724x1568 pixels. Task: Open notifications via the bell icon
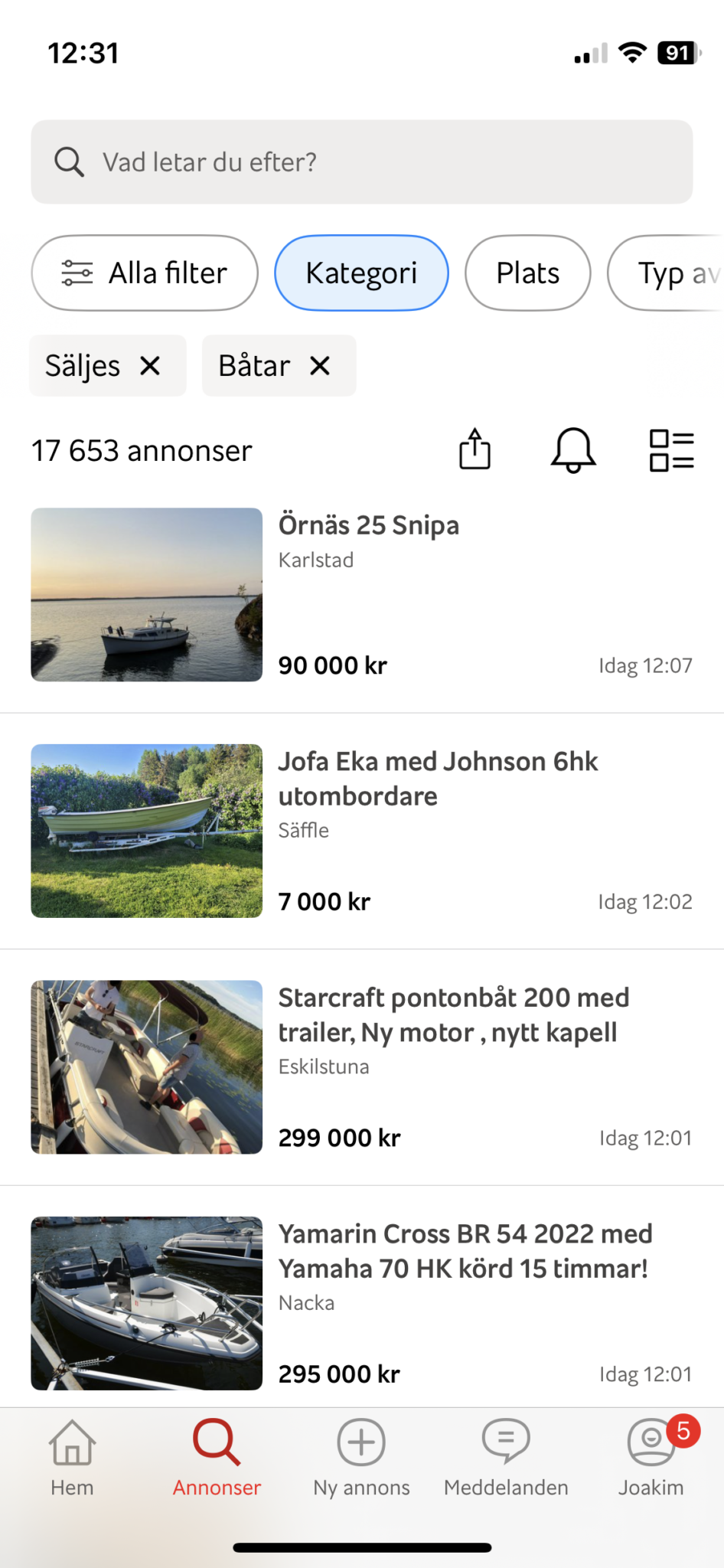572,450
